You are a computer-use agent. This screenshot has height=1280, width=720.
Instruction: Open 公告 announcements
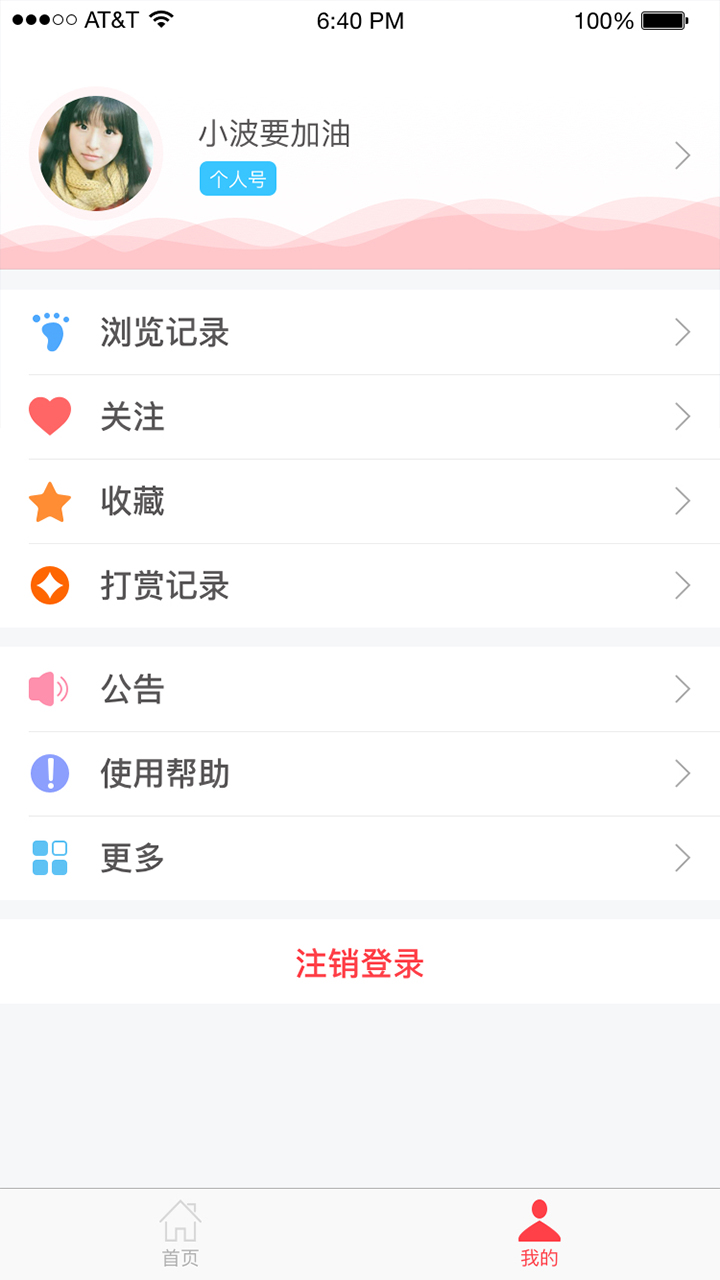tap(360, 689)
